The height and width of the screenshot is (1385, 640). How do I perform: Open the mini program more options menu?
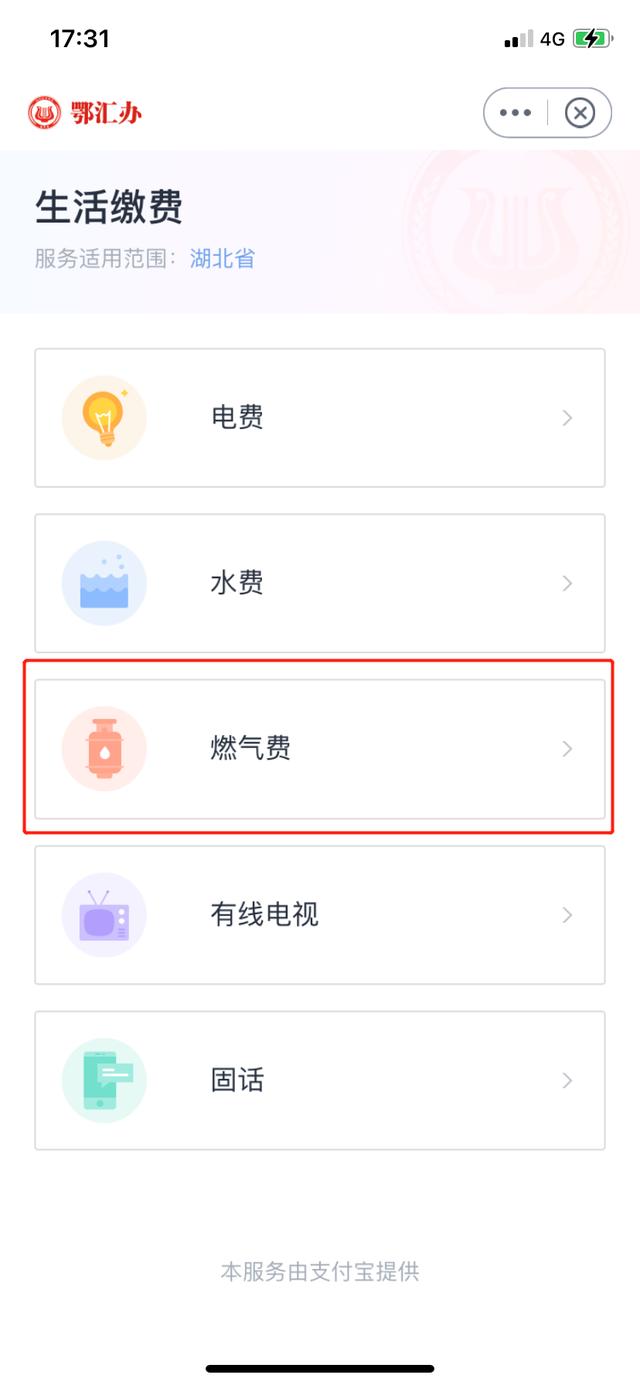(515, 112)
